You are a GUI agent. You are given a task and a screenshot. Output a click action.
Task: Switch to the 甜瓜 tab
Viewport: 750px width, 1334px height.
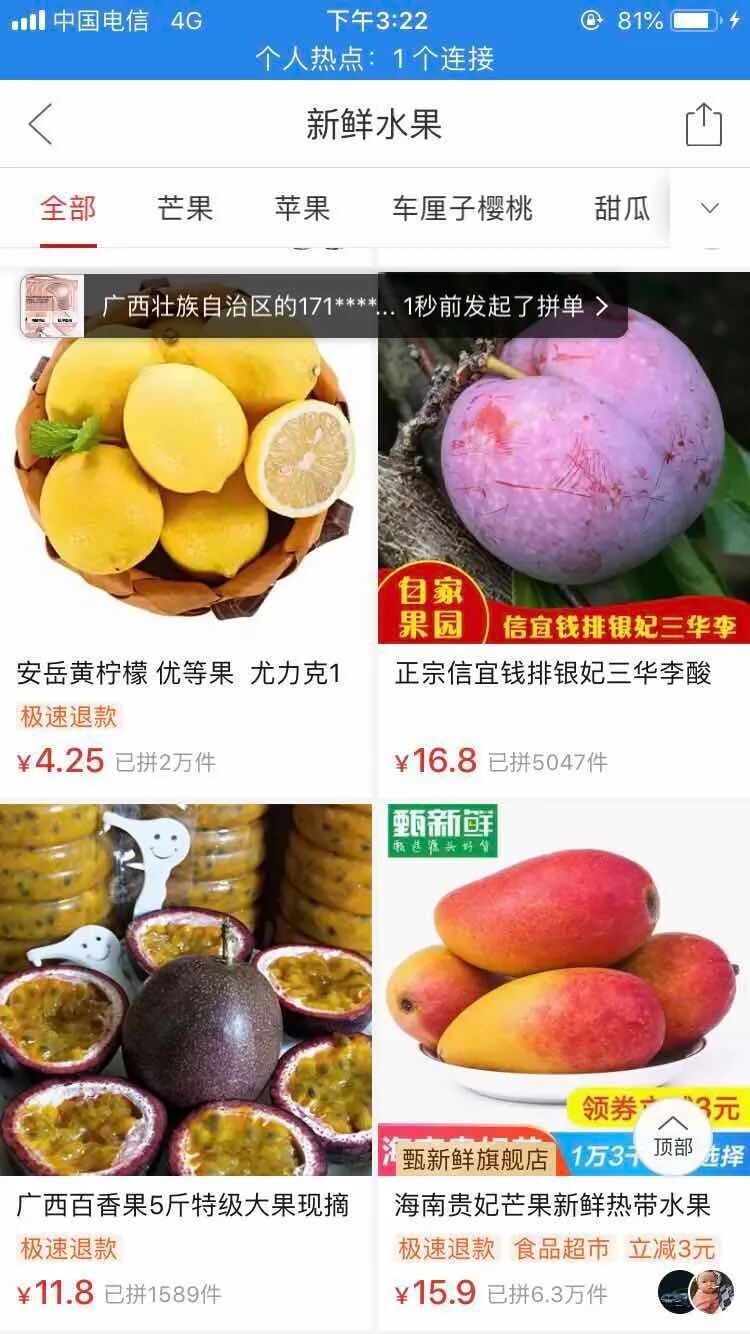click(x=621, y=208)
